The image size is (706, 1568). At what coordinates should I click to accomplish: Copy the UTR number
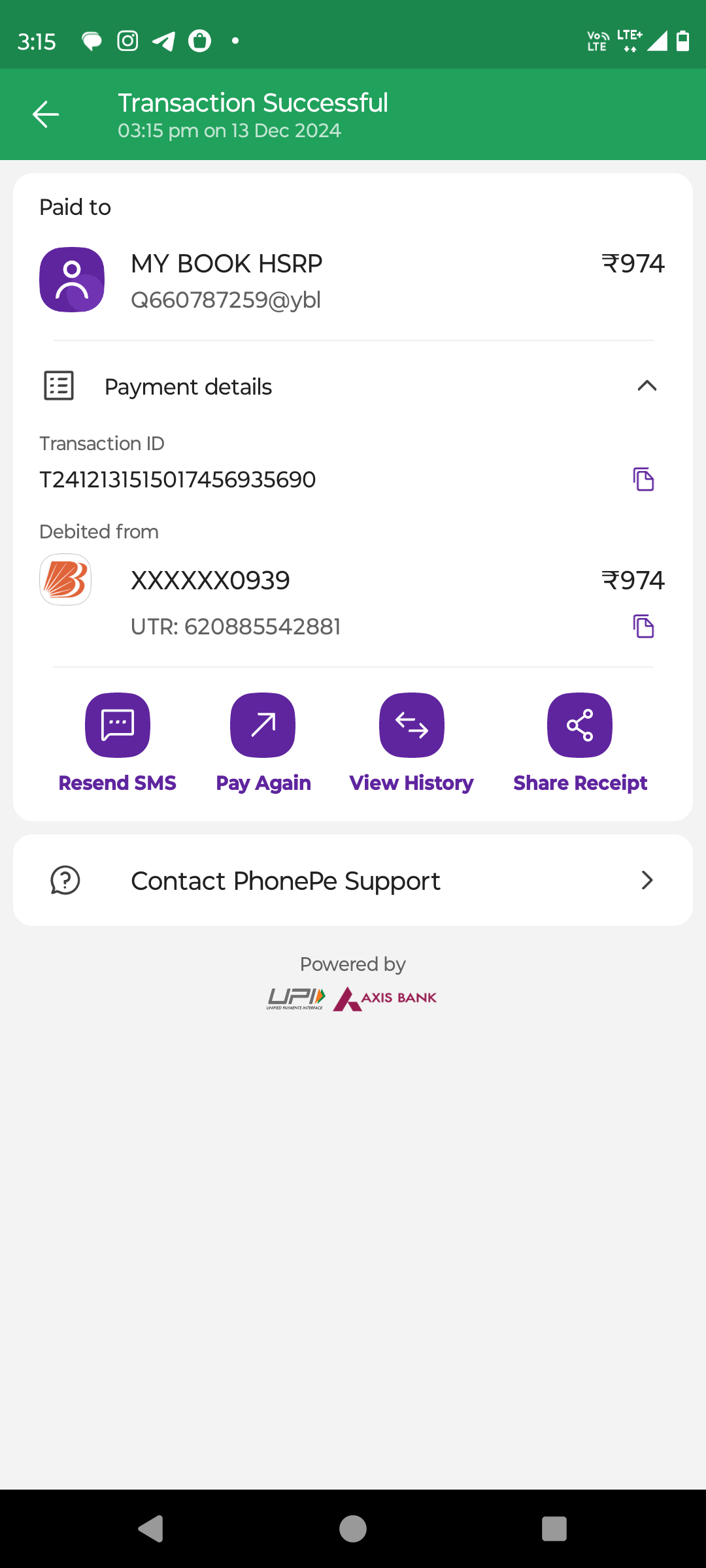coord(643,627)
